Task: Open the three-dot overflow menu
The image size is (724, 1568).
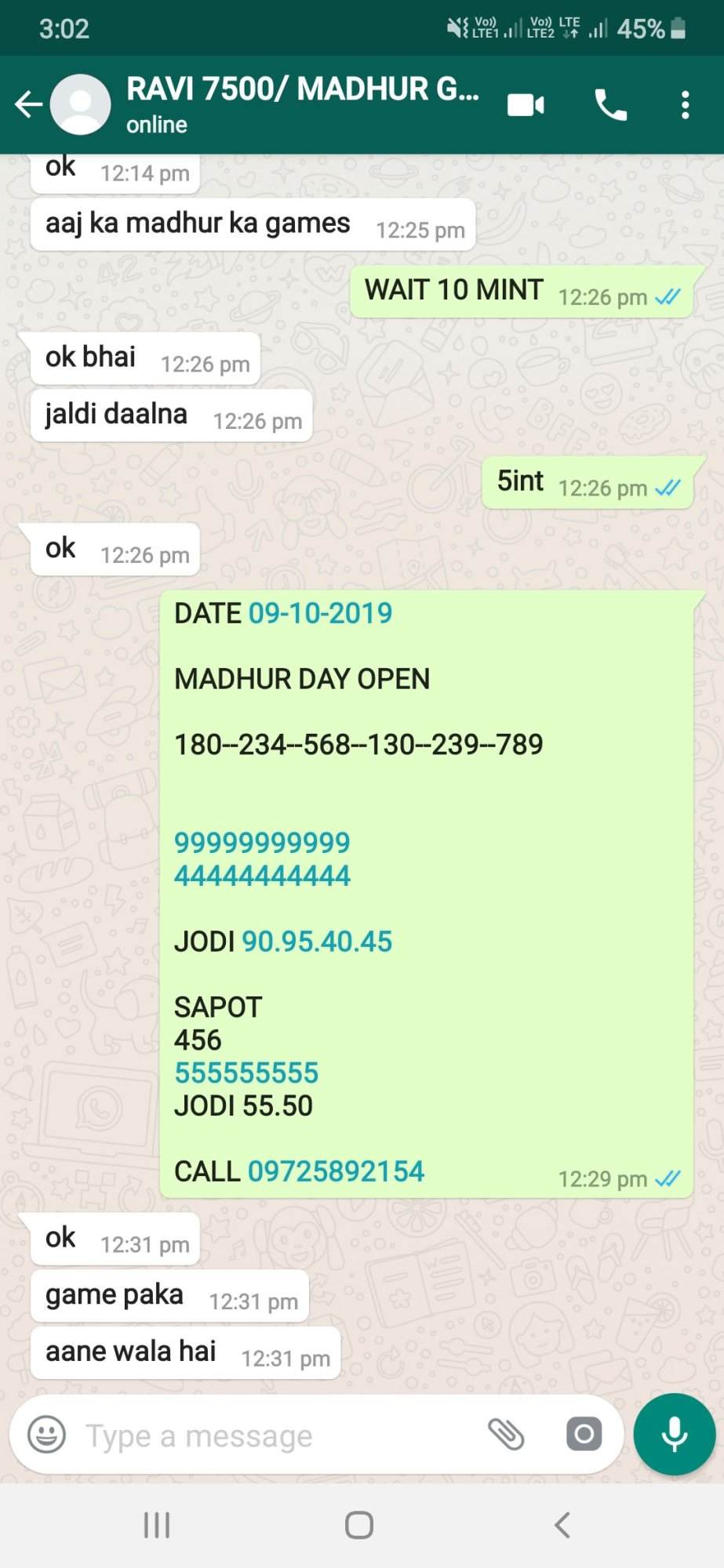Action: [685, 104]
